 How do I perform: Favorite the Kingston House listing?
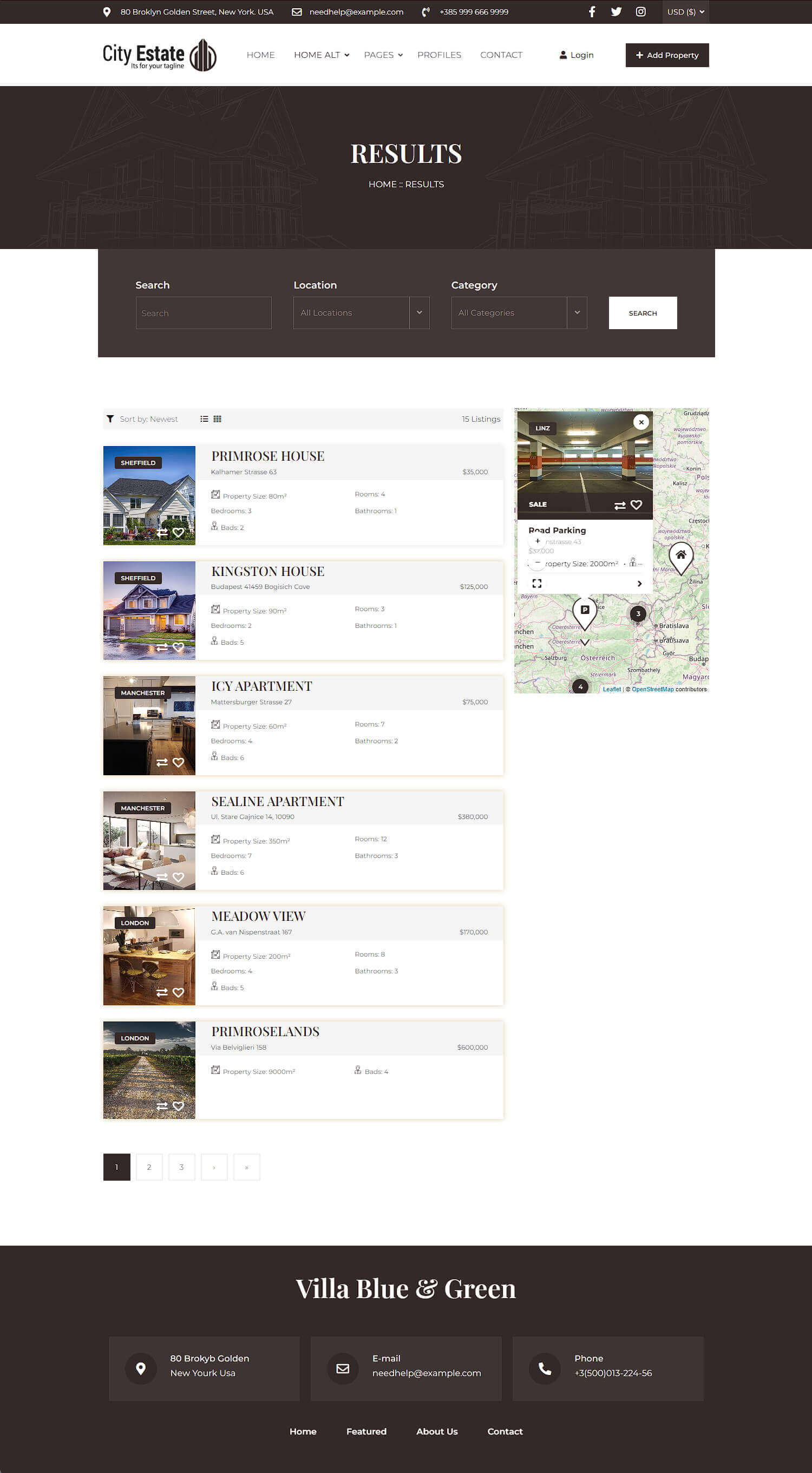pyautogui.click(x=179, y=647)
